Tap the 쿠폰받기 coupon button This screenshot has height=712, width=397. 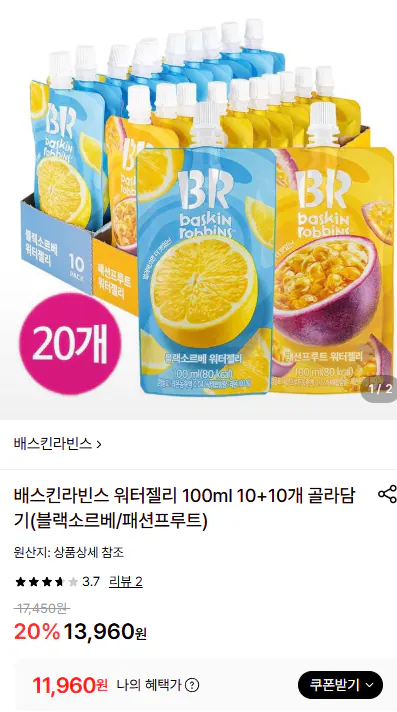[x=340, y=685]
